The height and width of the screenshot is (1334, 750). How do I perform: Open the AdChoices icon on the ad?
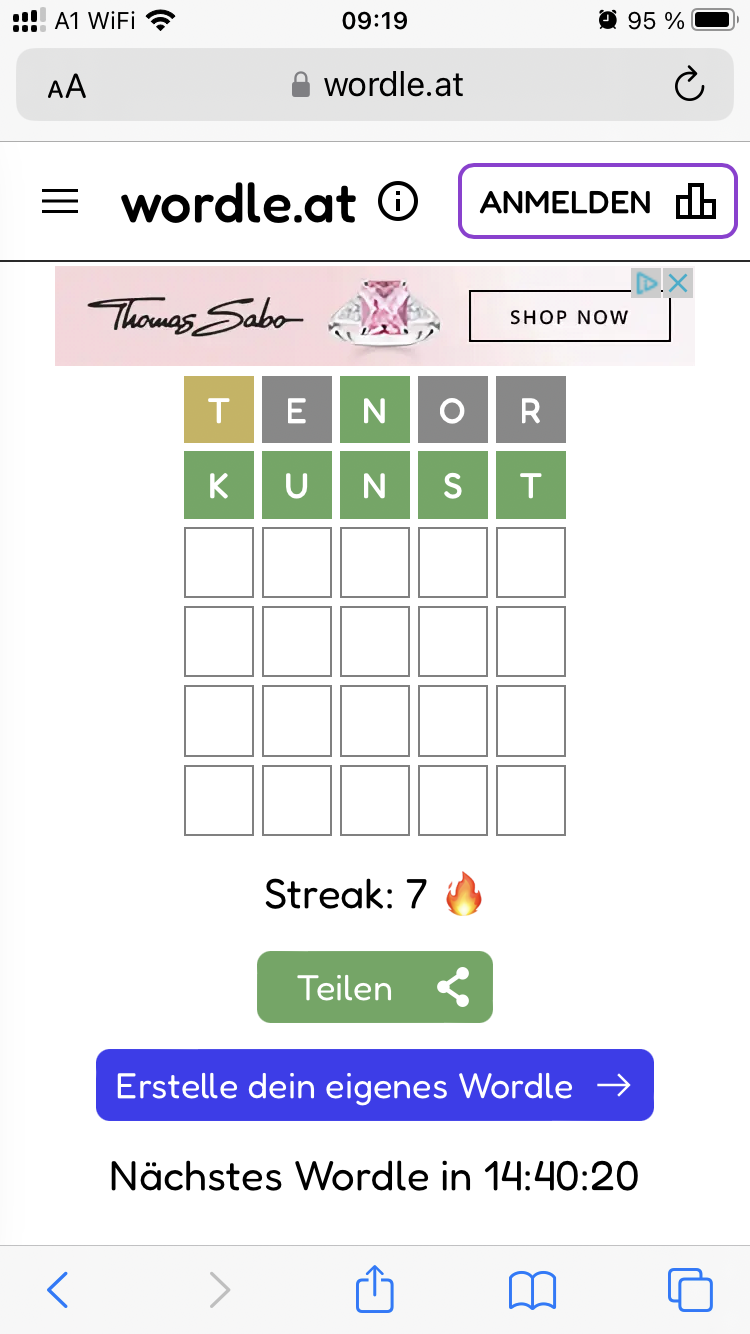[x=647, y=283]
